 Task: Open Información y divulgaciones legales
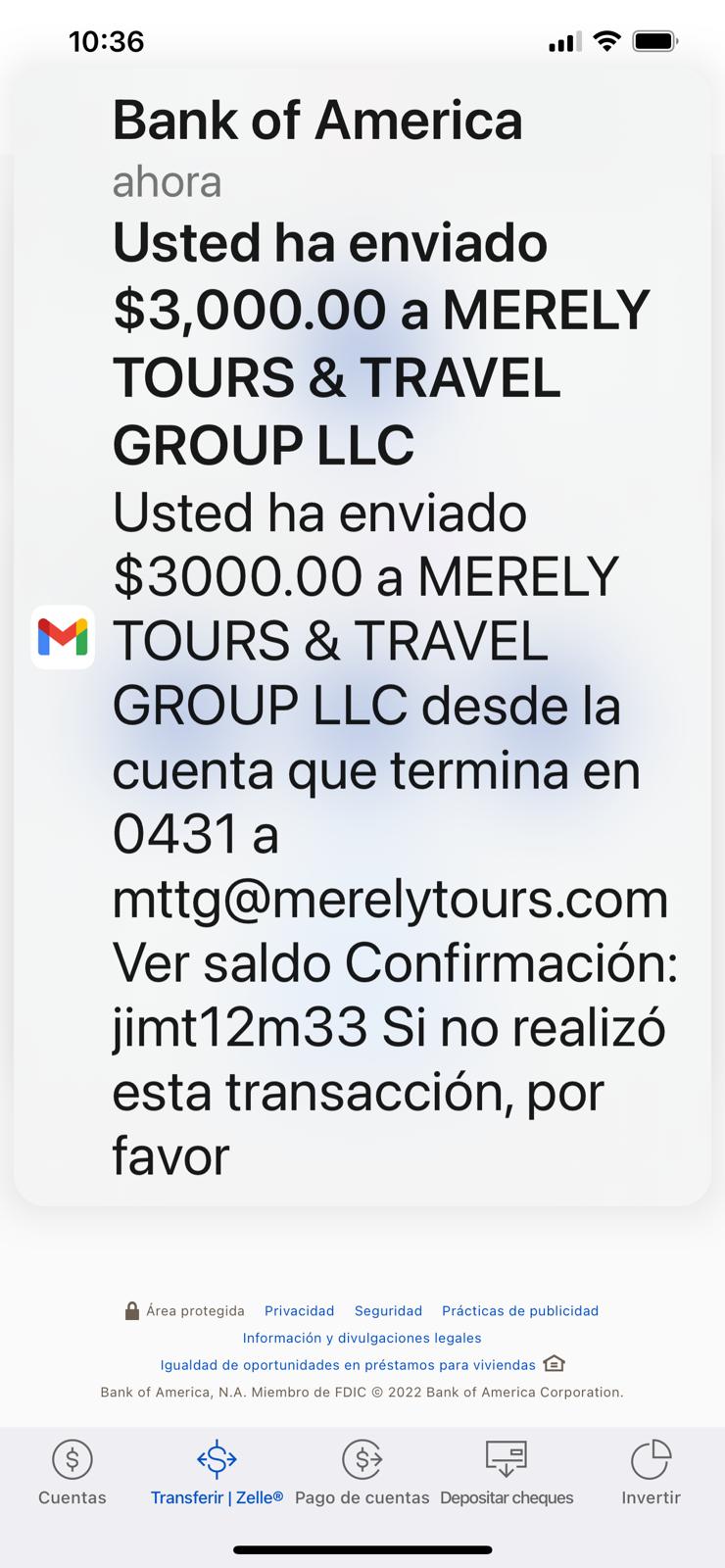362,1338
